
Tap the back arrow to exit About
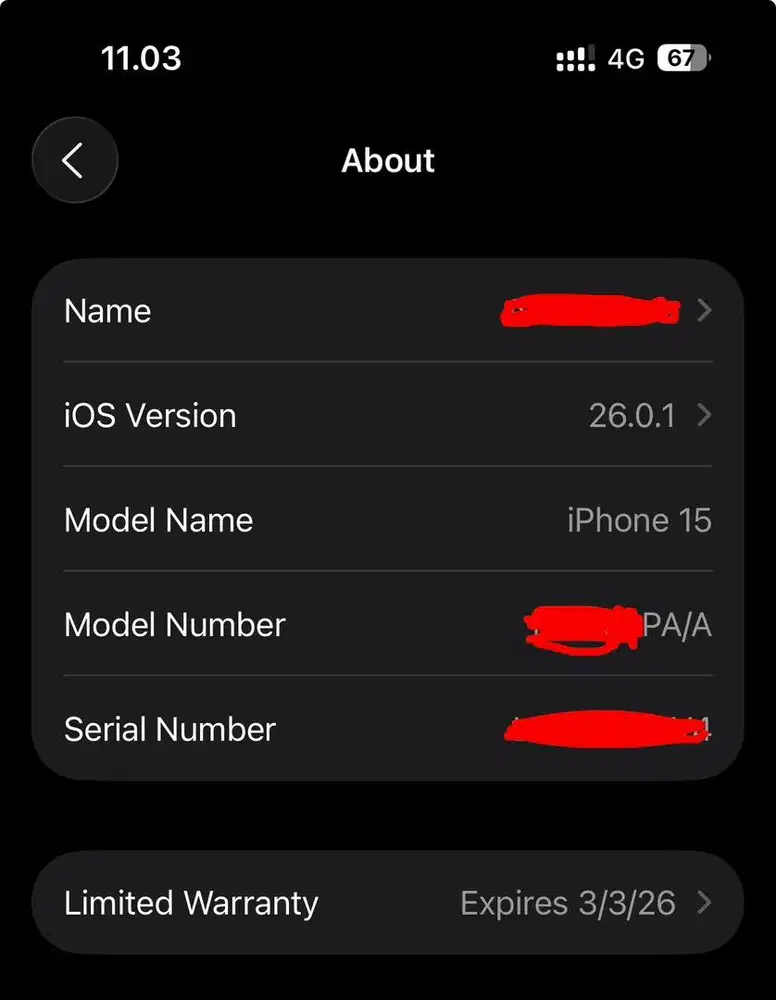pyautogui.click(x=75, y=160)
